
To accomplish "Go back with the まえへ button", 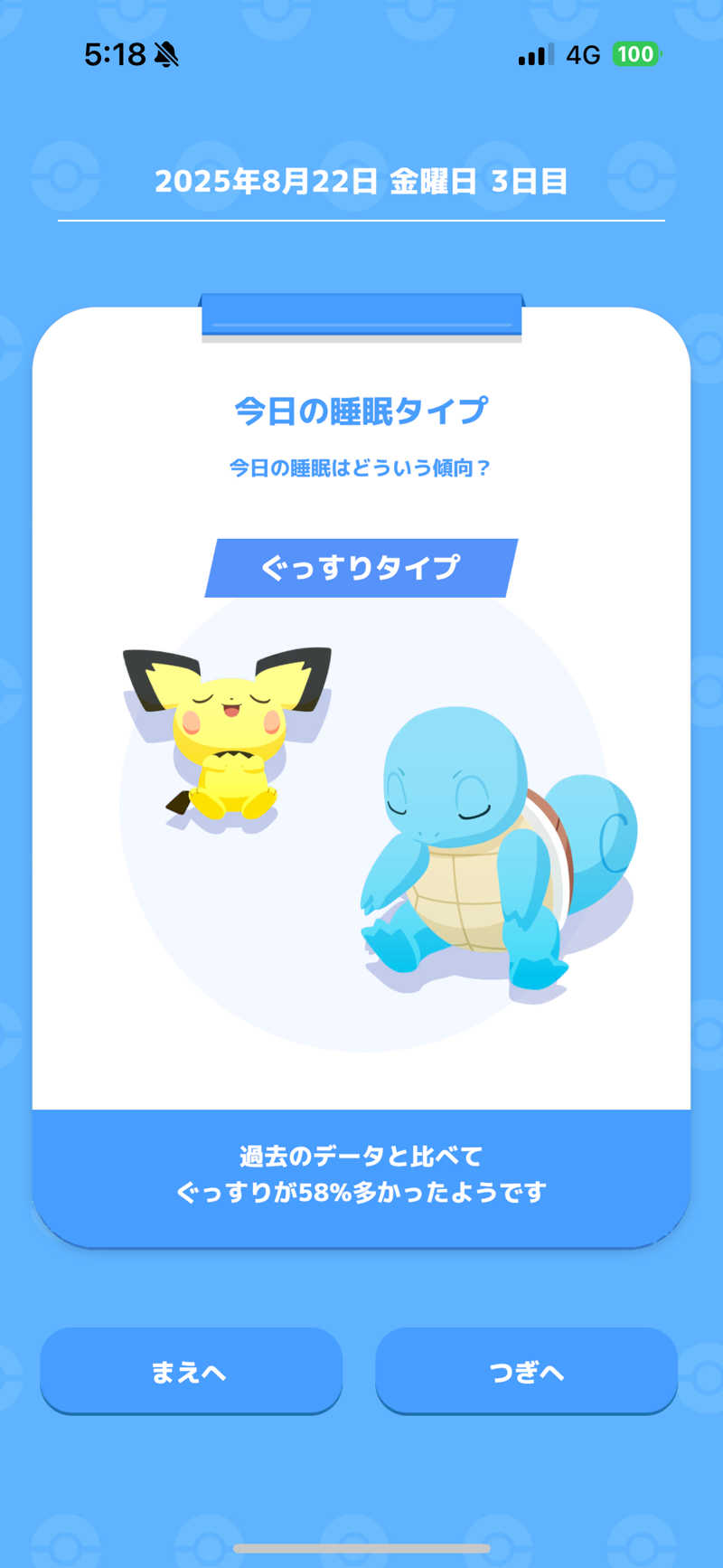I will point(191,1371).
